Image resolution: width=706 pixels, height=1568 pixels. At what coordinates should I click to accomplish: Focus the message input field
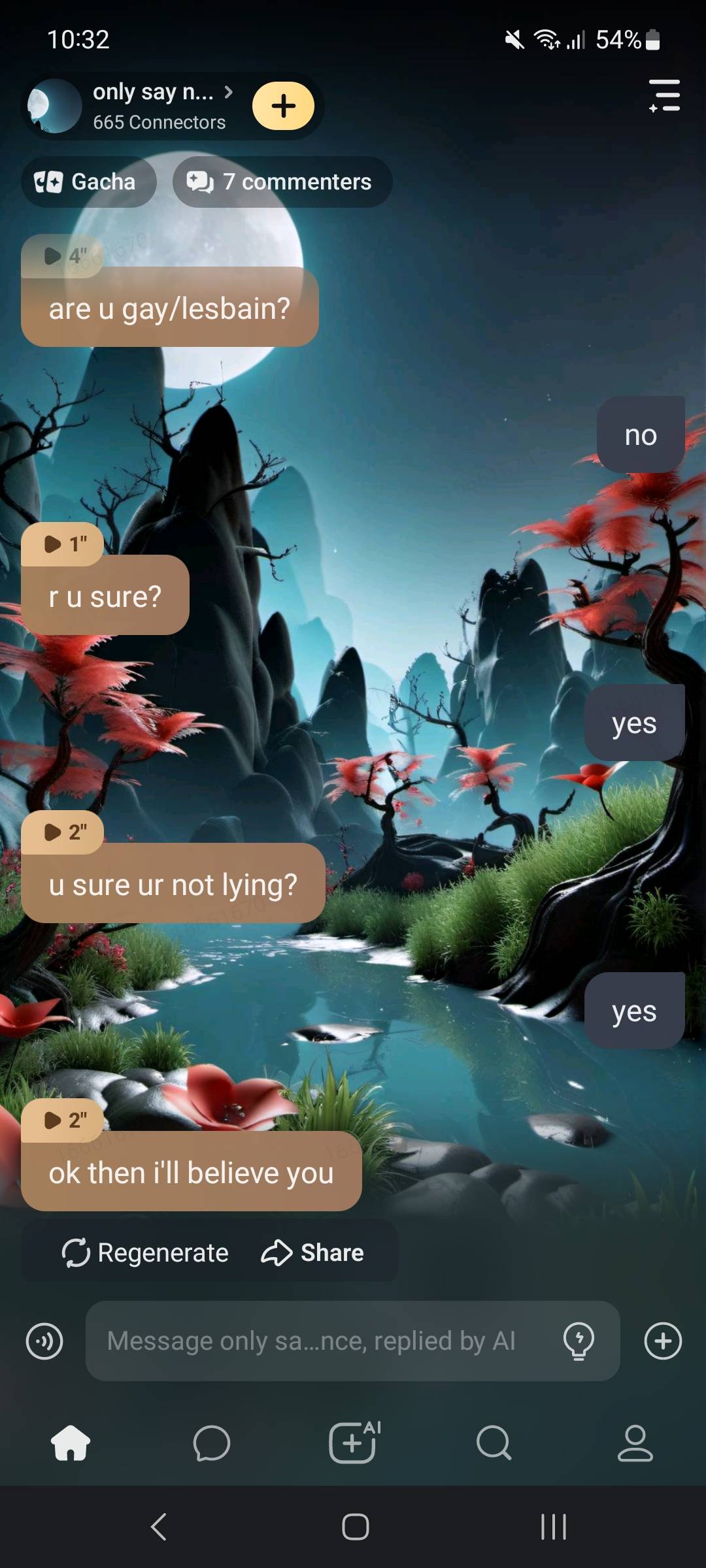tap(320, 1341)
